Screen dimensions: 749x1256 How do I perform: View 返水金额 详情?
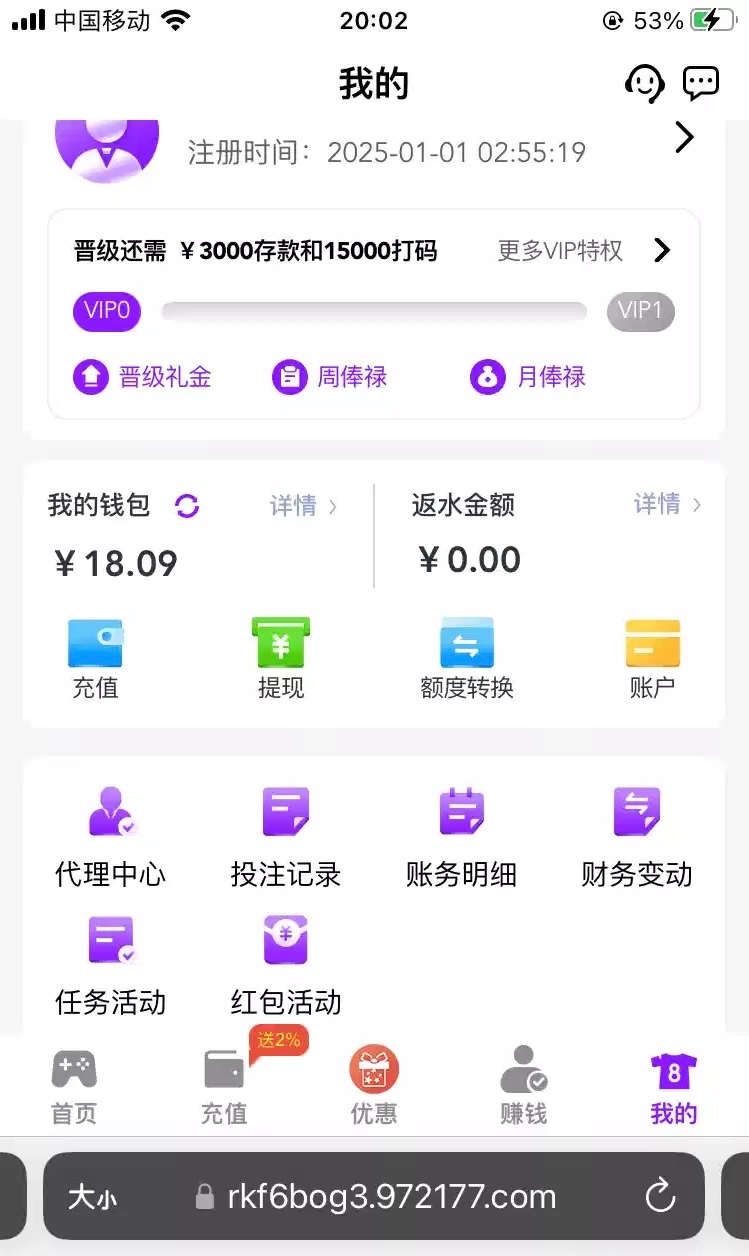(x=667, y=504)
